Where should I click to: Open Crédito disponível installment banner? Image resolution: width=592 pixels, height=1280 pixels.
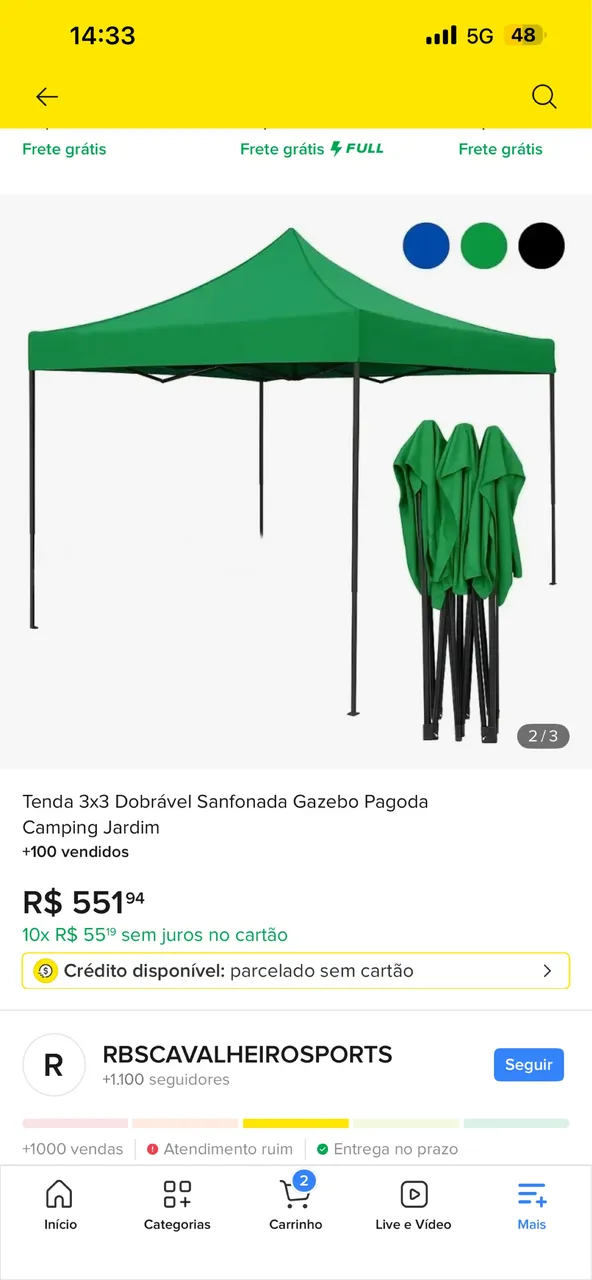click(296, 970)
